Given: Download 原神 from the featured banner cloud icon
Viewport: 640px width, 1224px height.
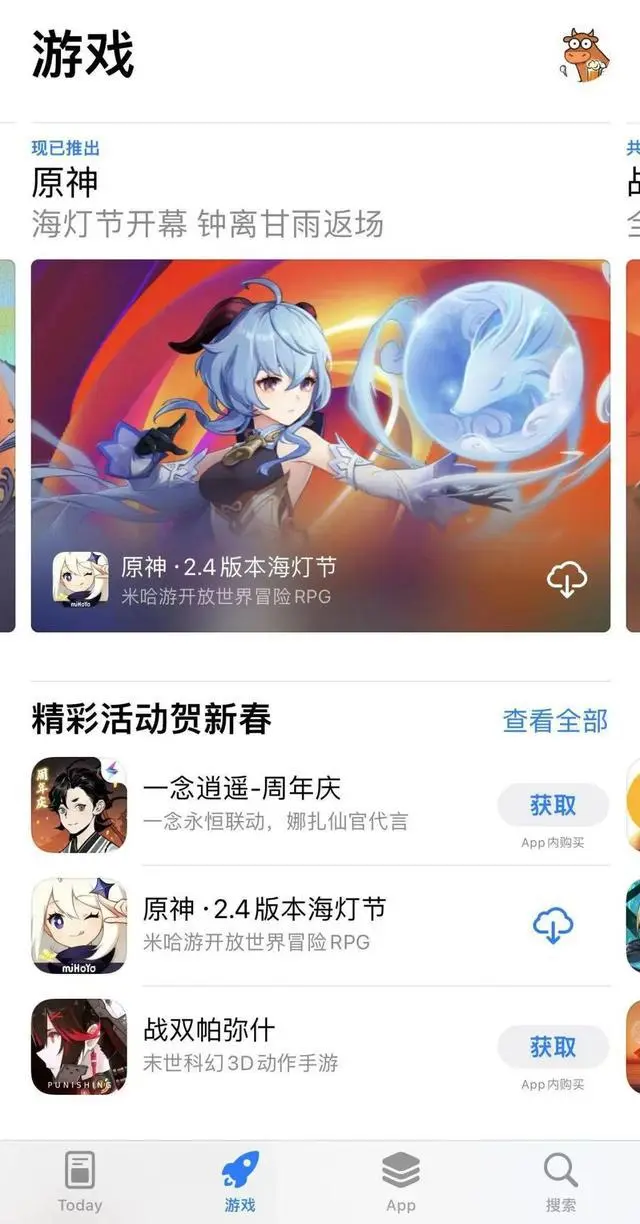Looking at the screenshot, I should click(566, 580).
